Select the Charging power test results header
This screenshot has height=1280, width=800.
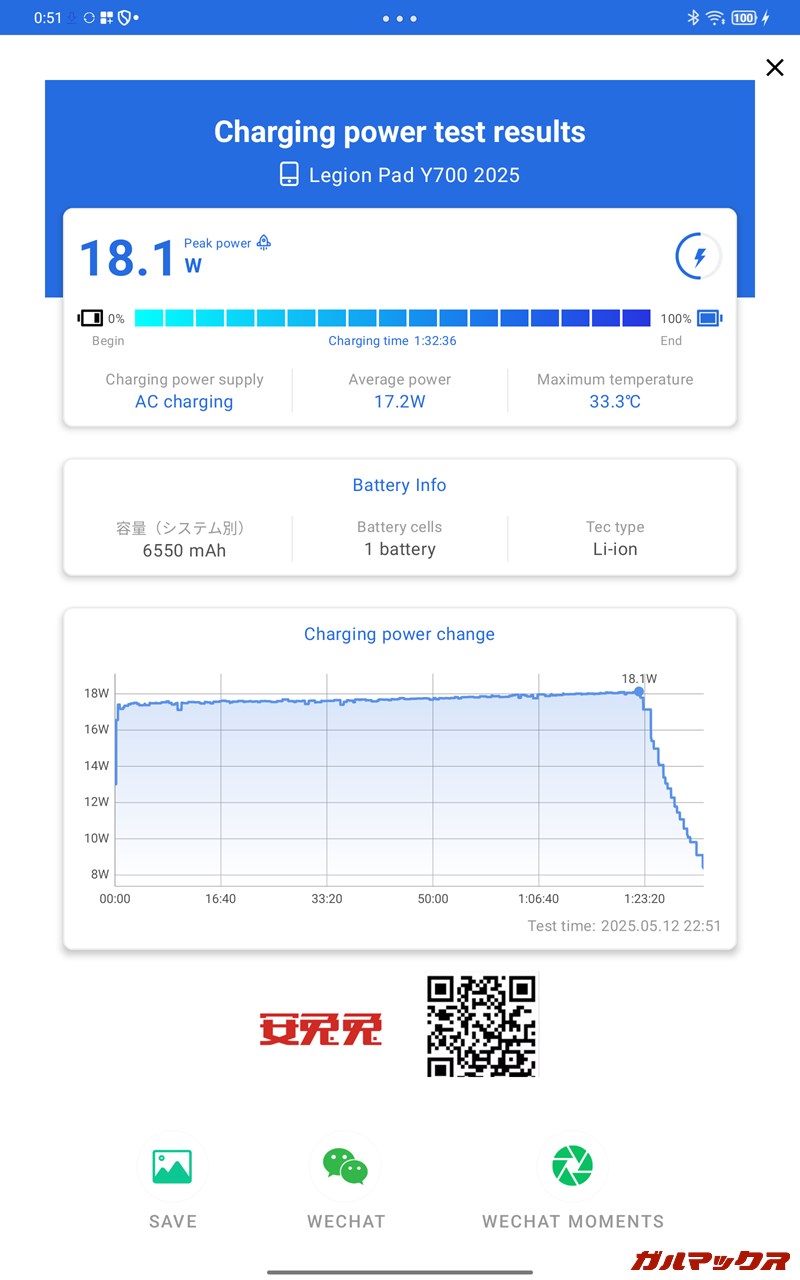(x=399, y=131)
